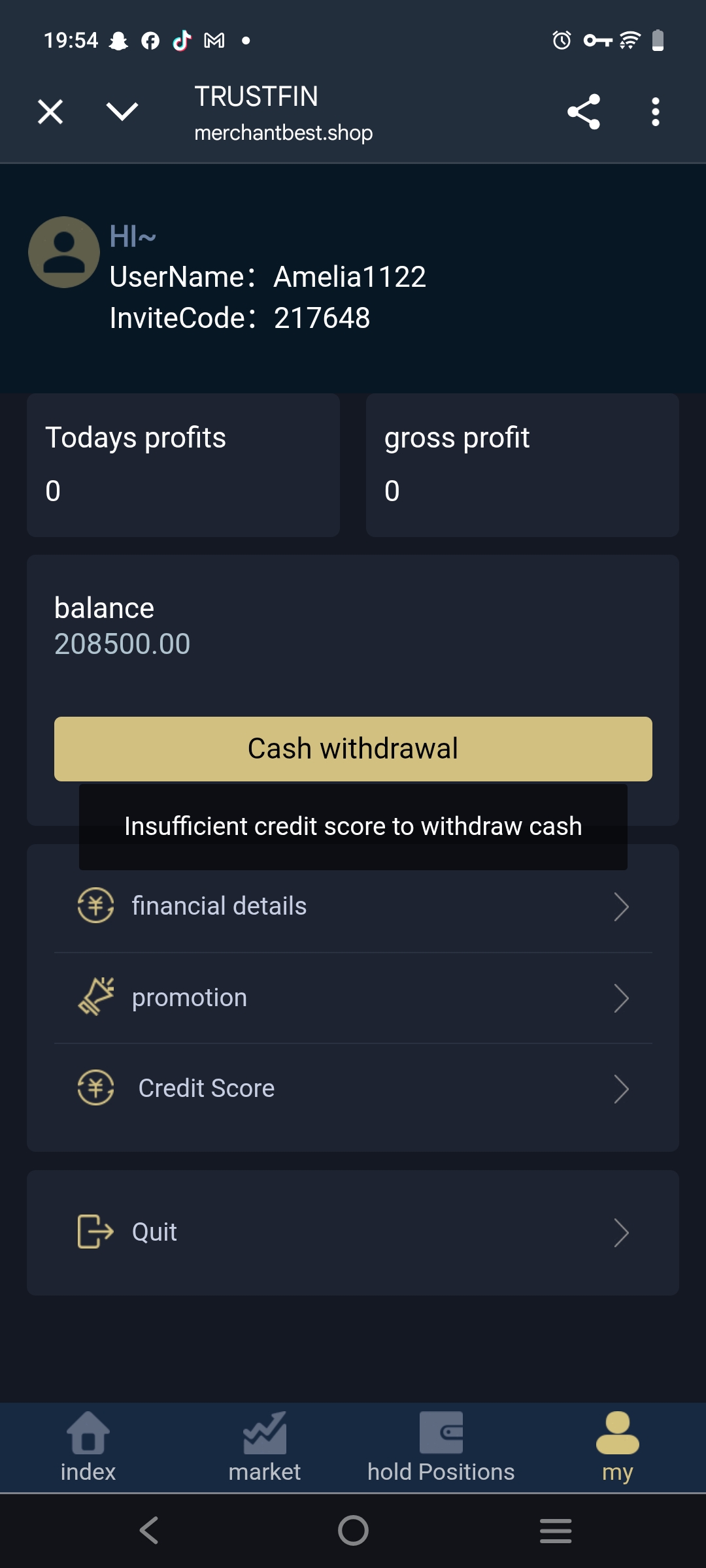
Task: Return to the phone home screen
Action: point(353,1530)
